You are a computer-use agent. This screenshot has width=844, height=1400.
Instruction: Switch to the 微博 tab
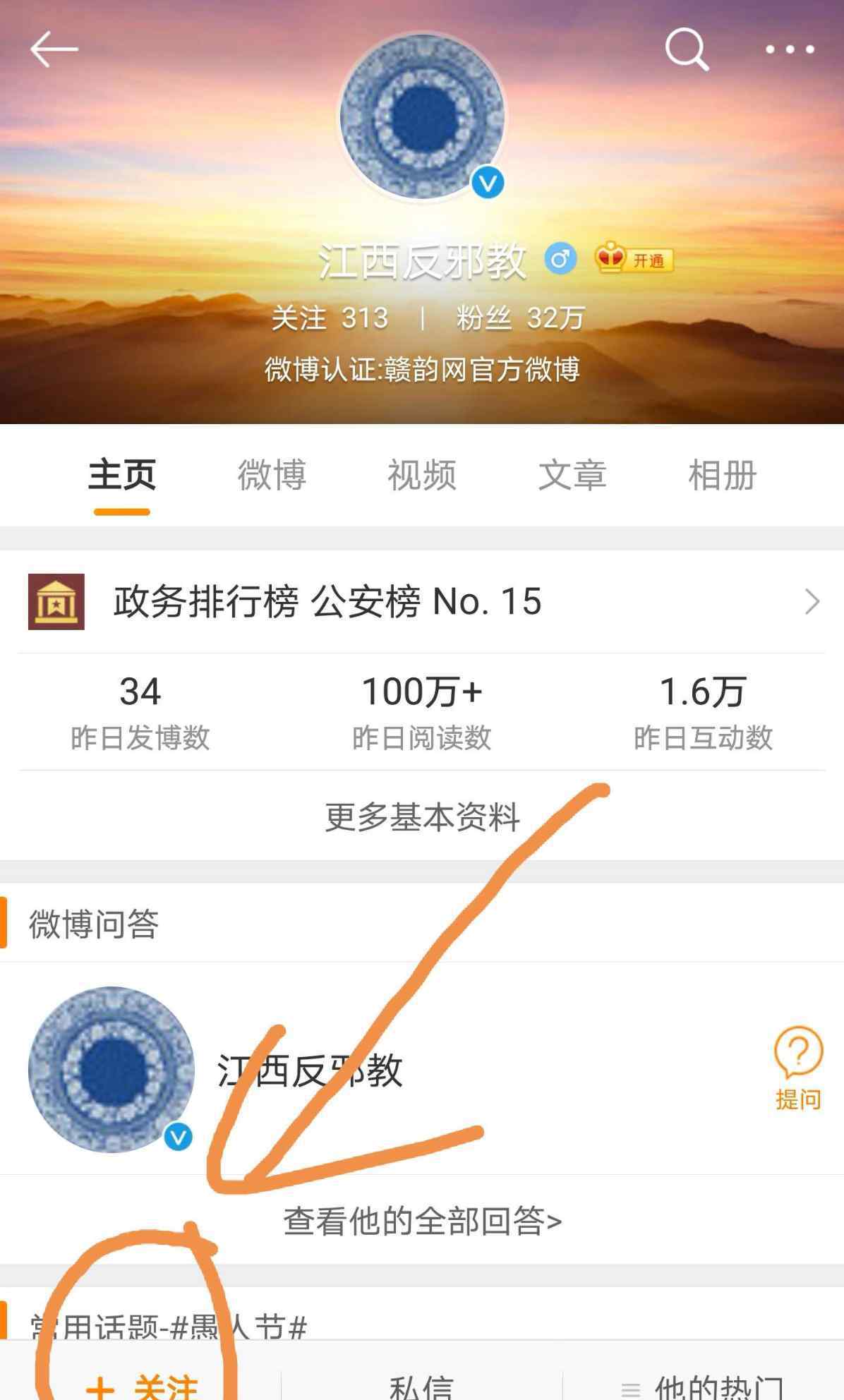272,474
